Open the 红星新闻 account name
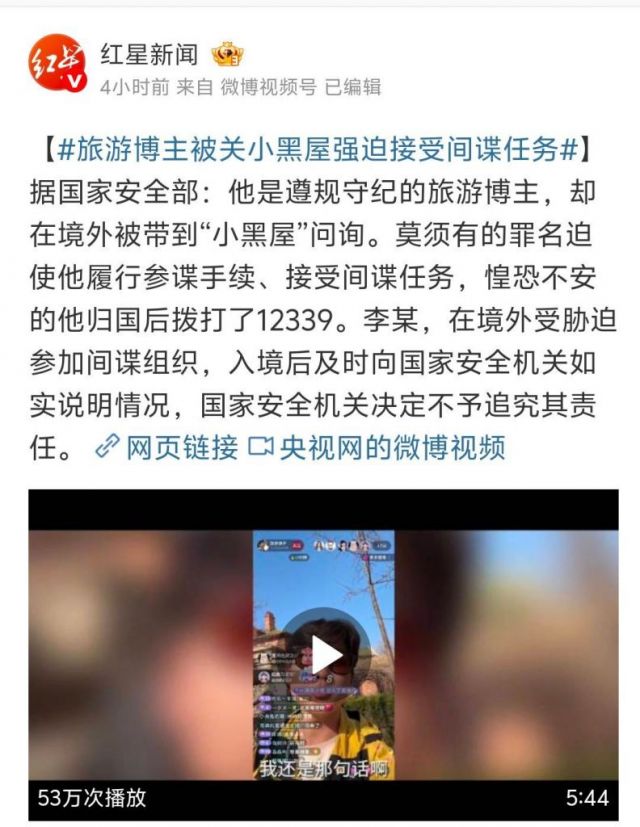The height and width of the screenshot is (827, 640). tap(148, 53)
